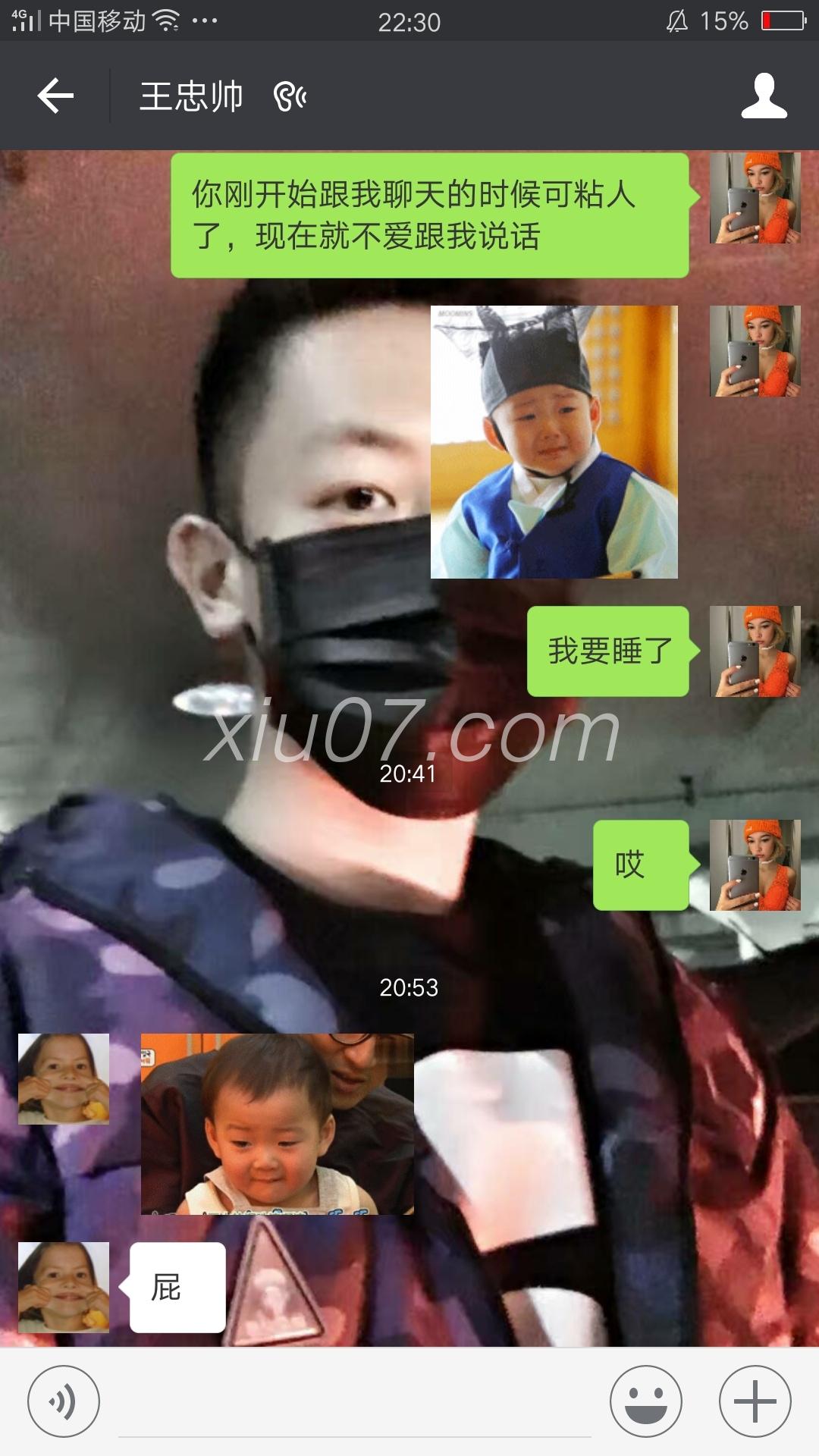View the smiling baby sticker image
This screenshot has width=819, height=1456.
(277, 1124)
